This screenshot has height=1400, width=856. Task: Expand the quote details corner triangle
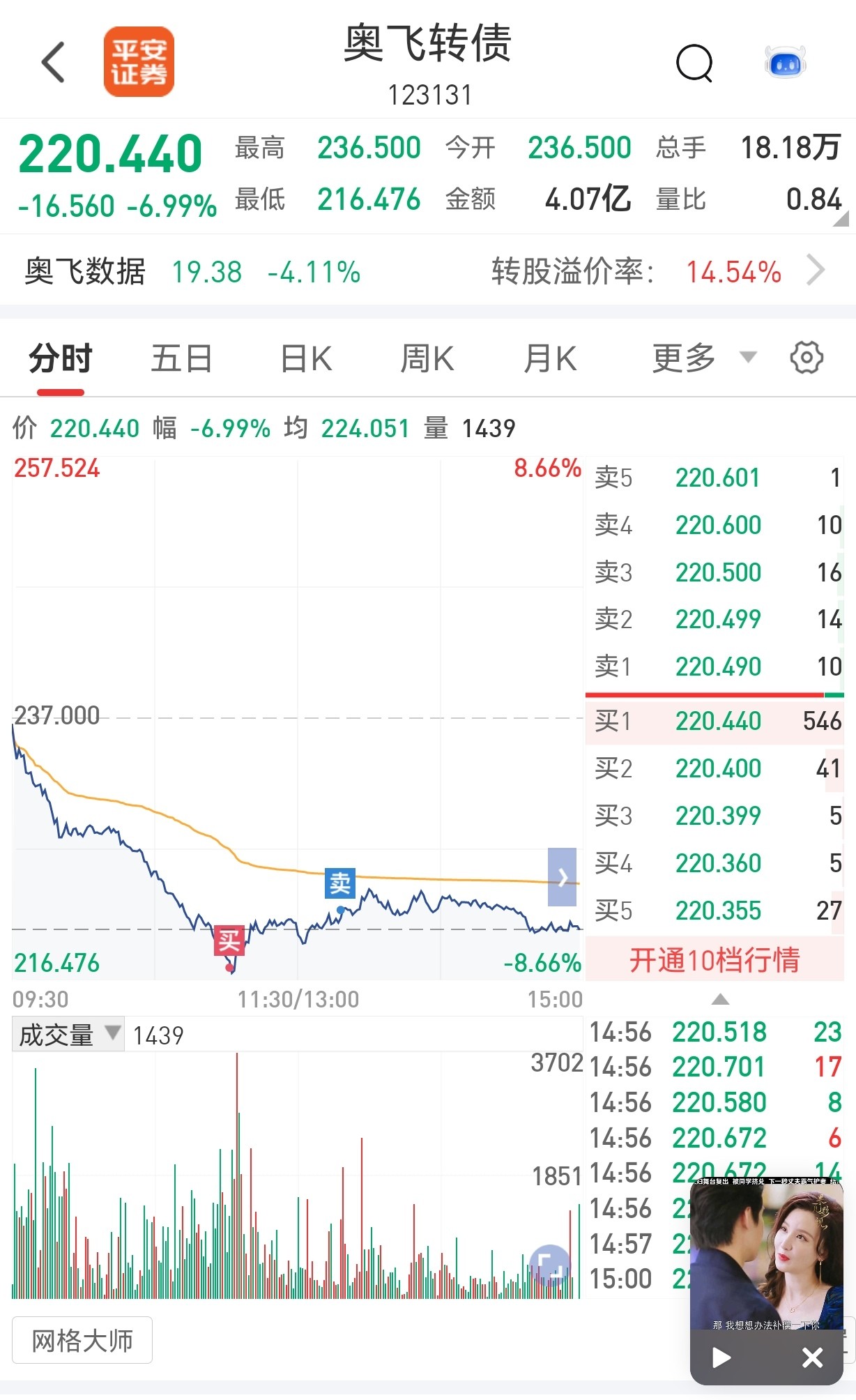click(x=841, y=219)
